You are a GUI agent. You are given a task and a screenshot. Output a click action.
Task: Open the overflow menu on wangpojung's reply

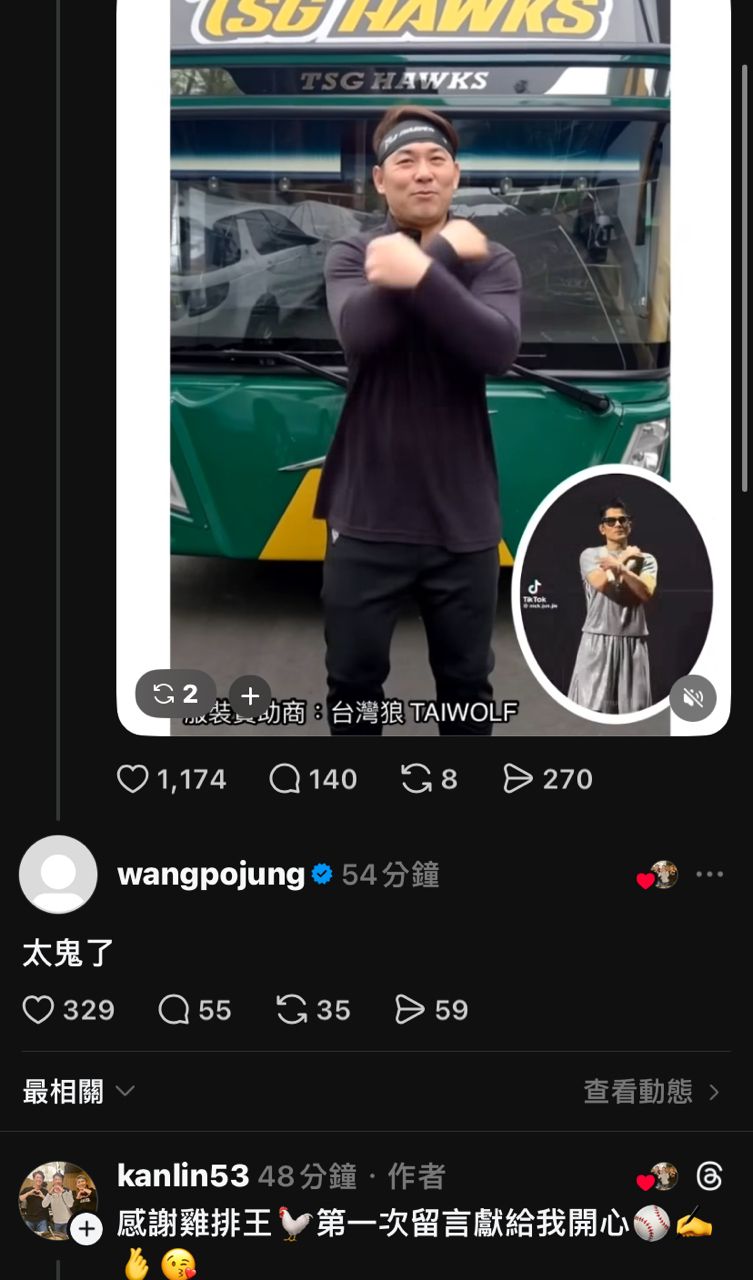(709, 874)
